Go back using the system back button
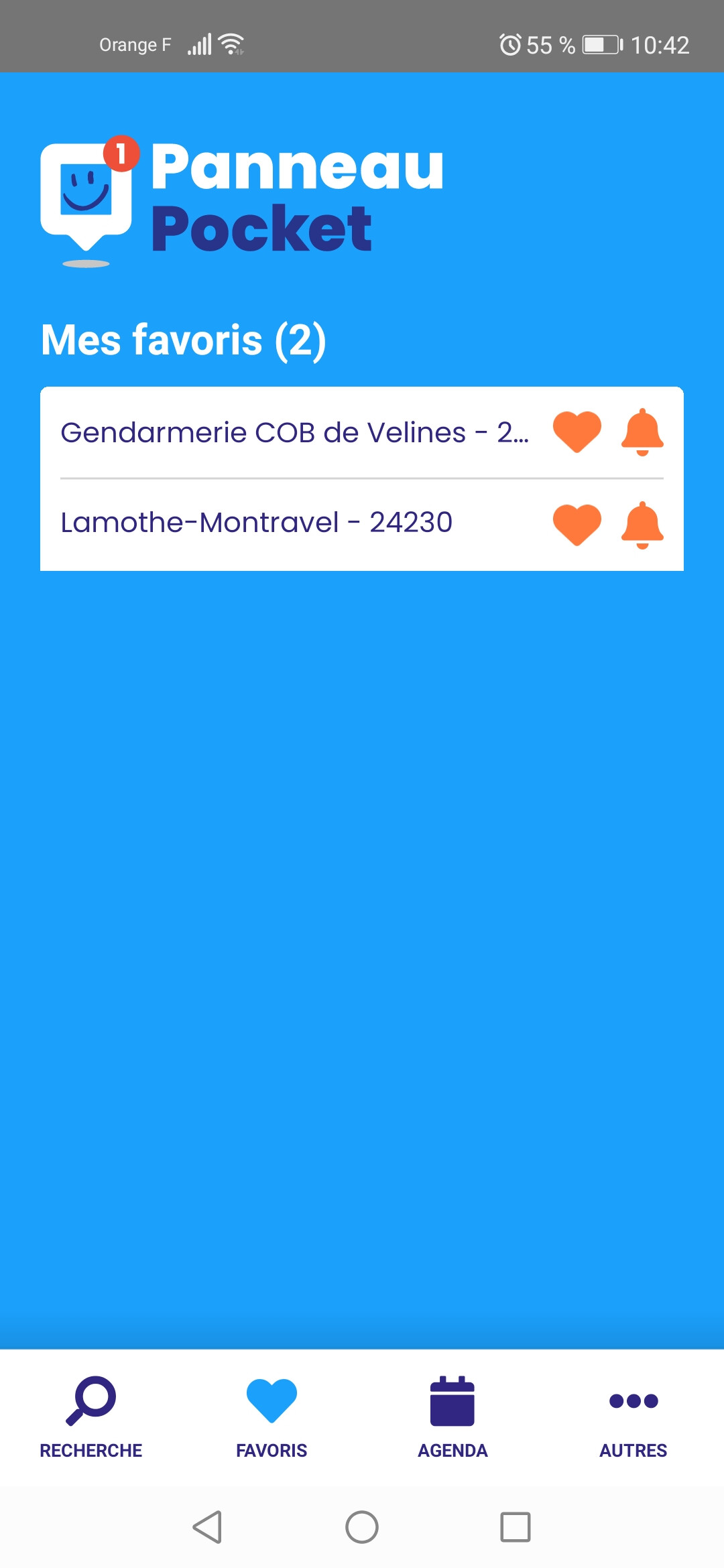Screen dimensions: 724x1568 tap(208, 1527)
